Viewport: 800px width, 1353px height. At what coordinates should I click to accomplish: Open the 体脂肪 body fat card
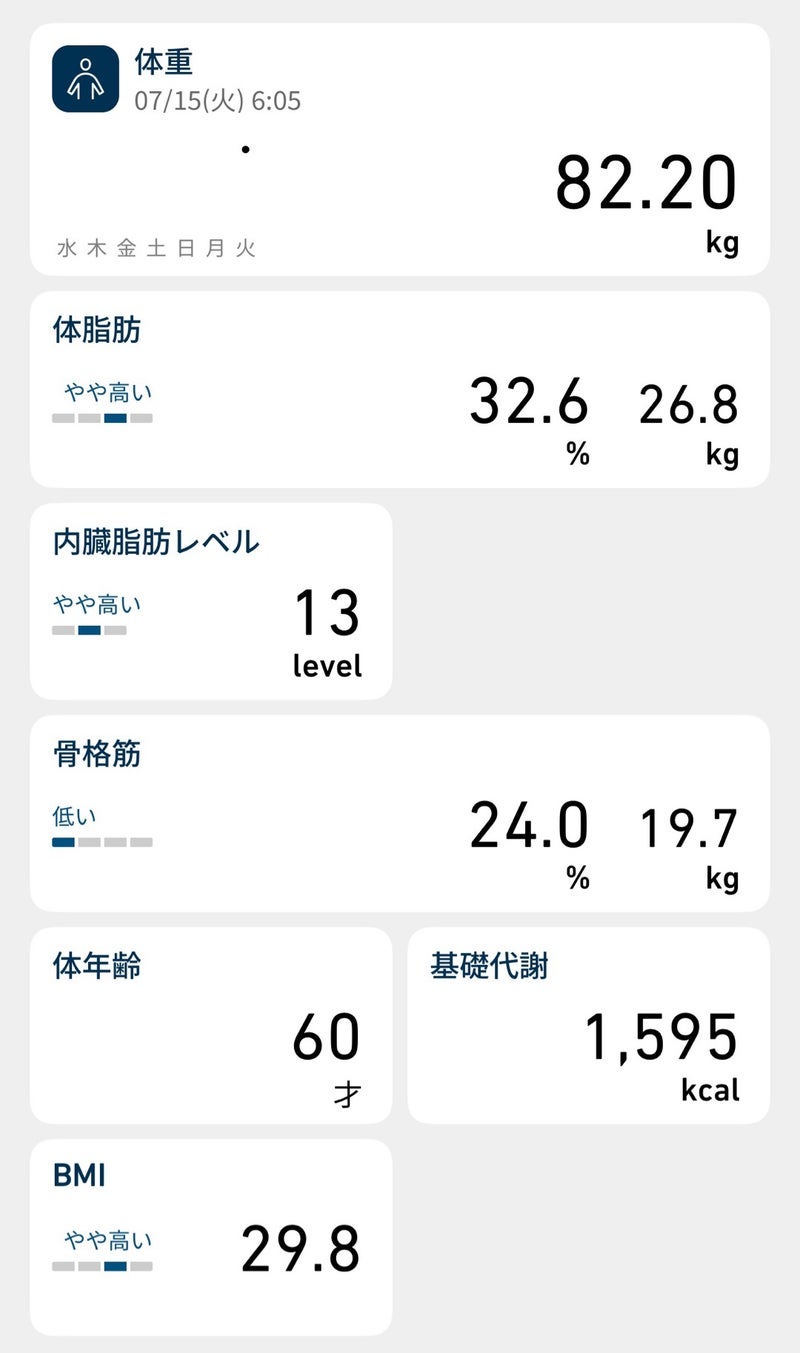pos(400,390)
